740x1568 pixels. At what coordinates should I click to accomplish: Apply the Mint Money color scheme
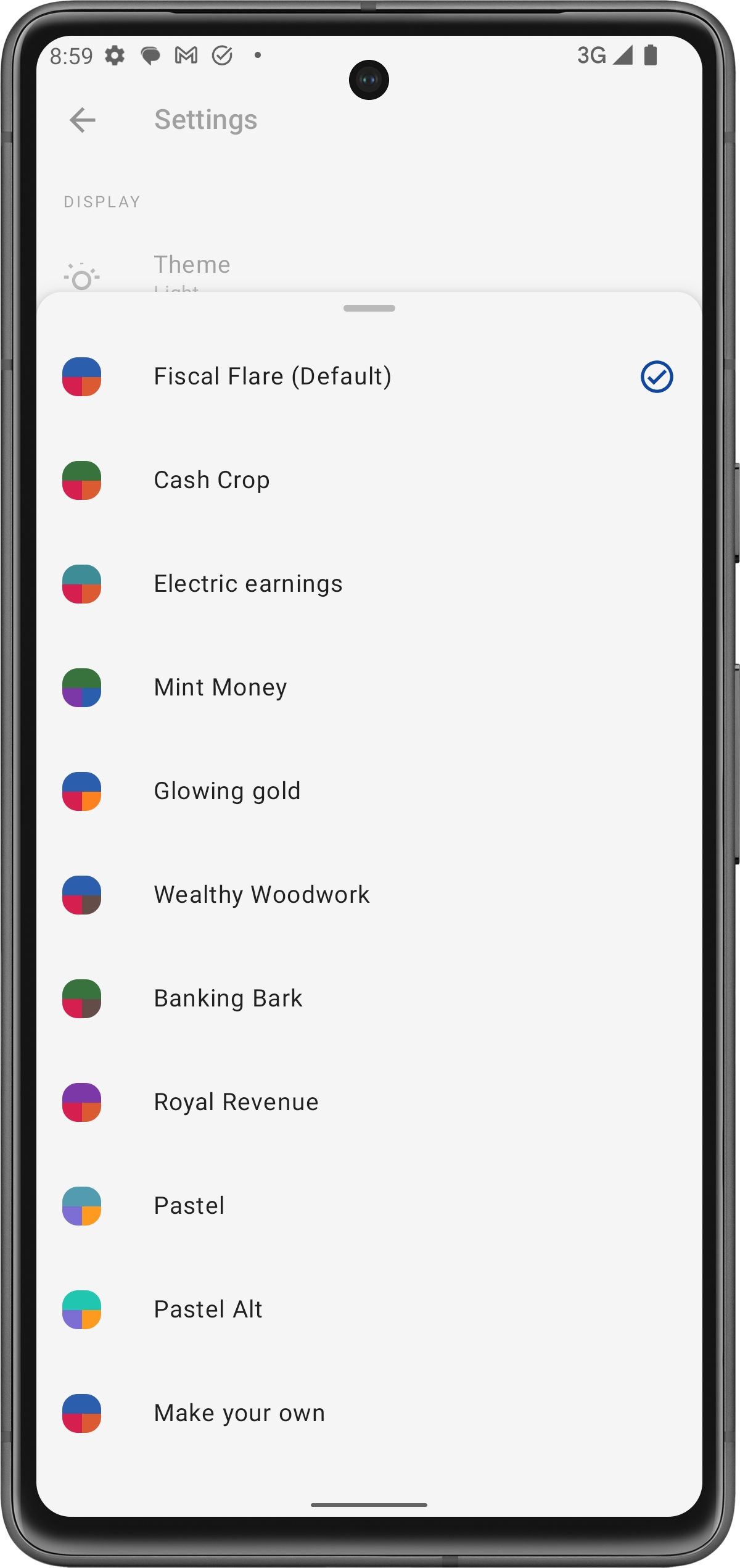tap(220, 687)
